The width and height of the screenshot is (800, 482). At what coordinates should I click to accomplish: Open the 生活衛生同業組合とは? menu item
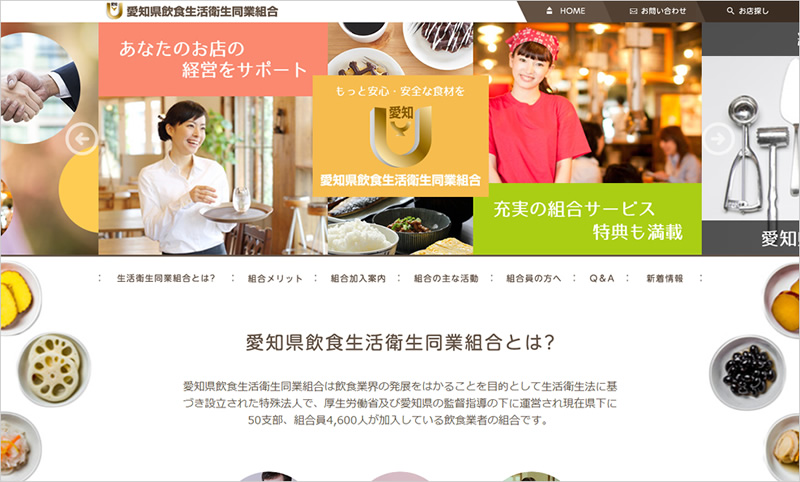166,278
